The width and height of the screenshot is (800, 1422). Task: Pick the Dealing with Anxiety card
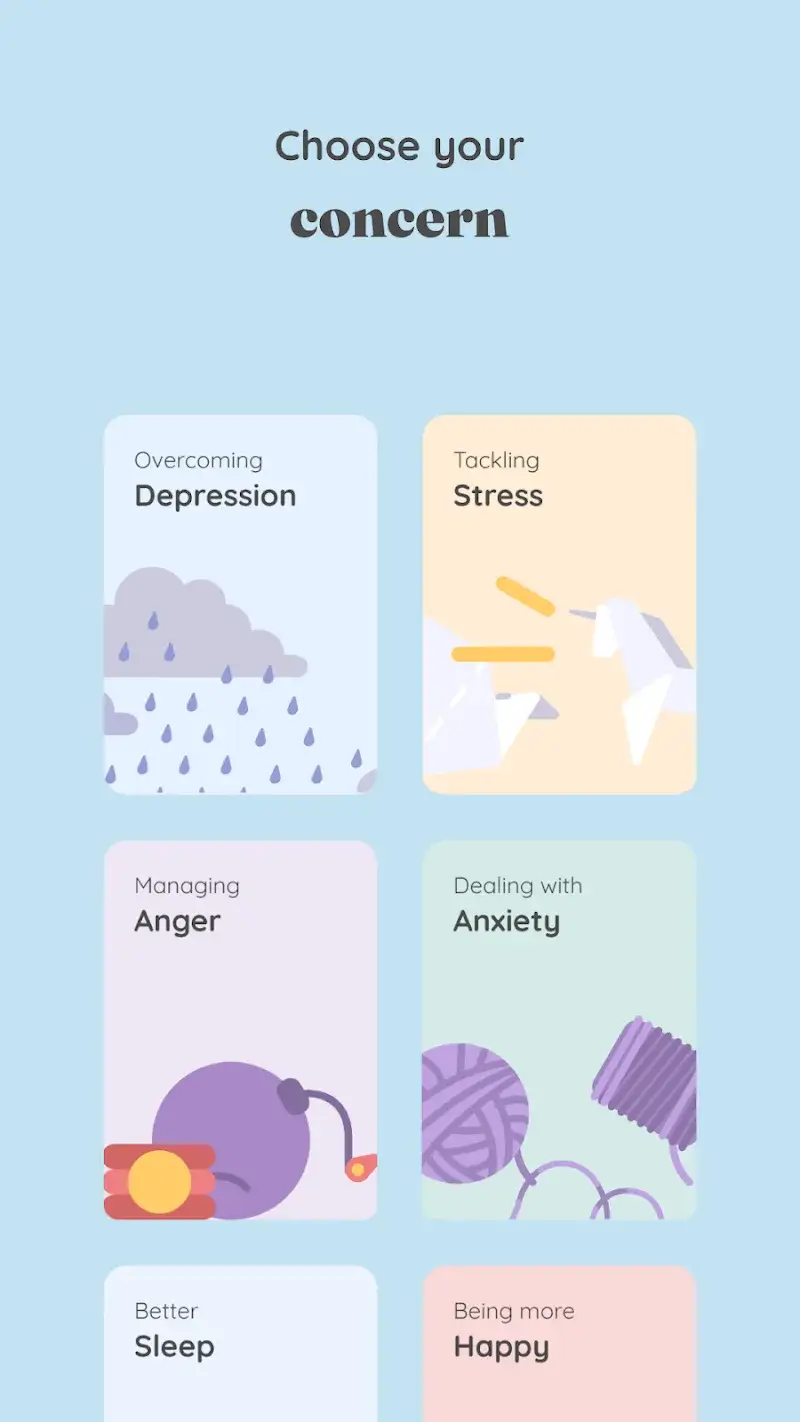click(x=559, y=1030)
